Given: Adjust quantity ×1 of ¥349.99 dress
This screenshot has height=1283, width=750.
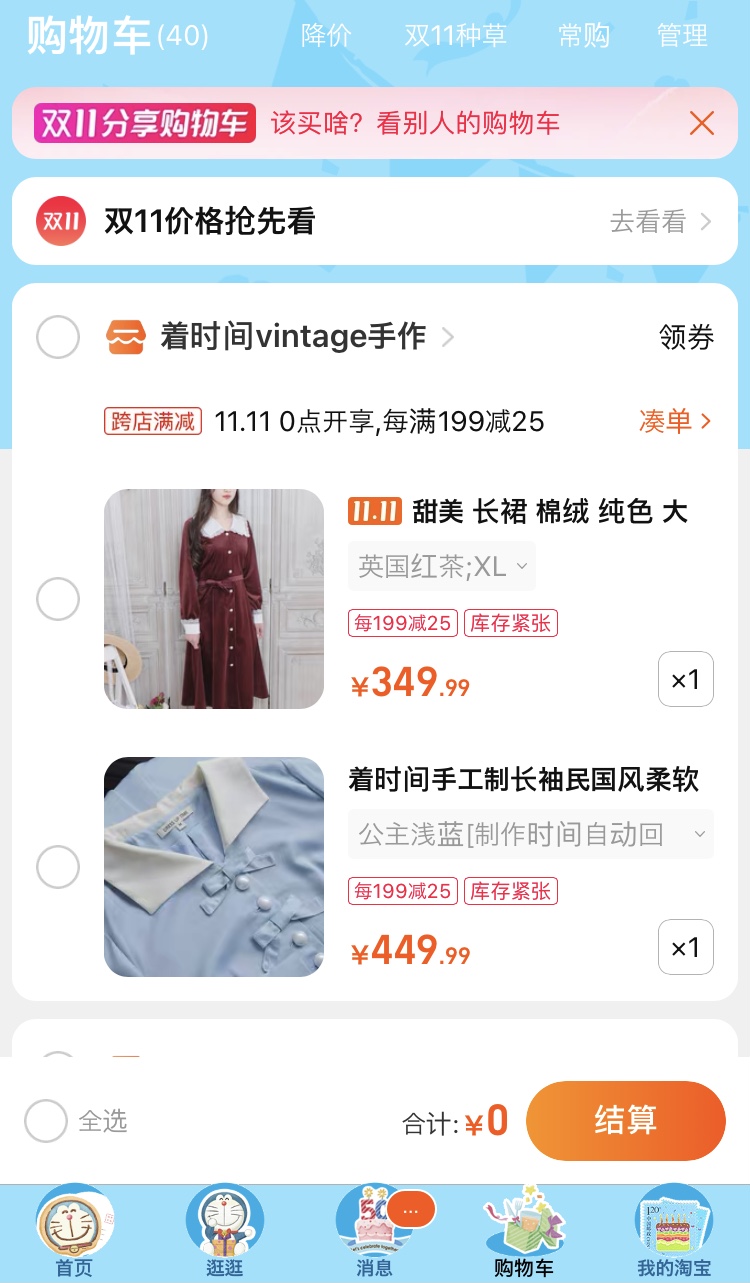Looking at the screenshot, I should 685,680.
